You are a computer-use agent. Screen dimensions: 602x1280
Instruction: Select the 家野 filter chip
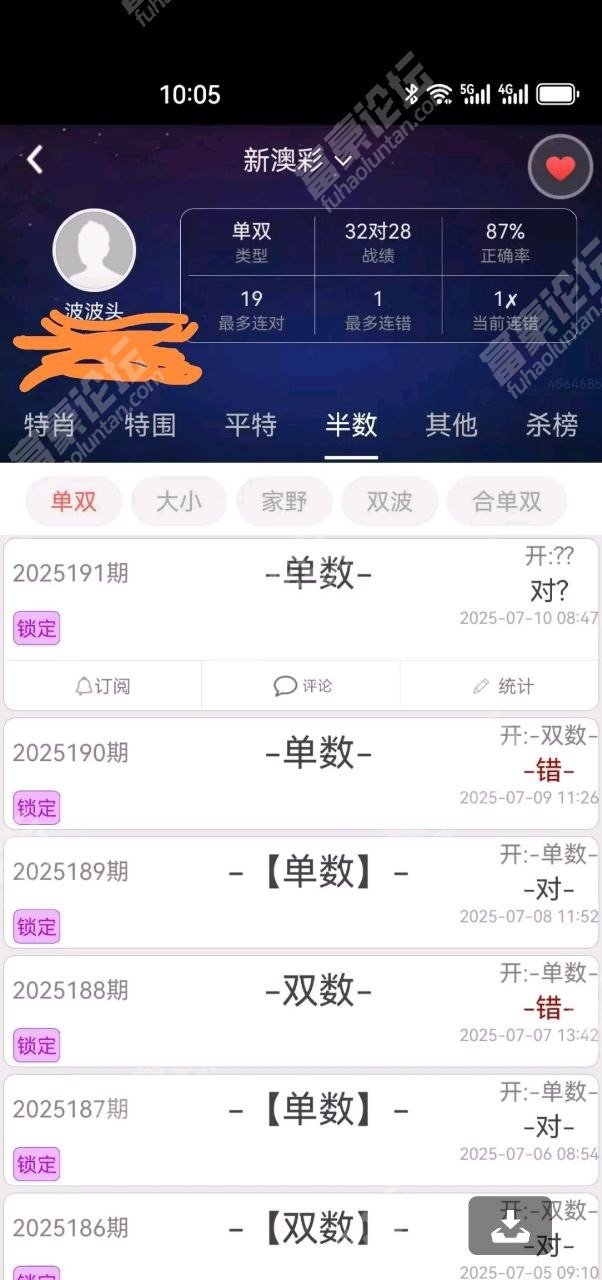(x=284, y=501)
